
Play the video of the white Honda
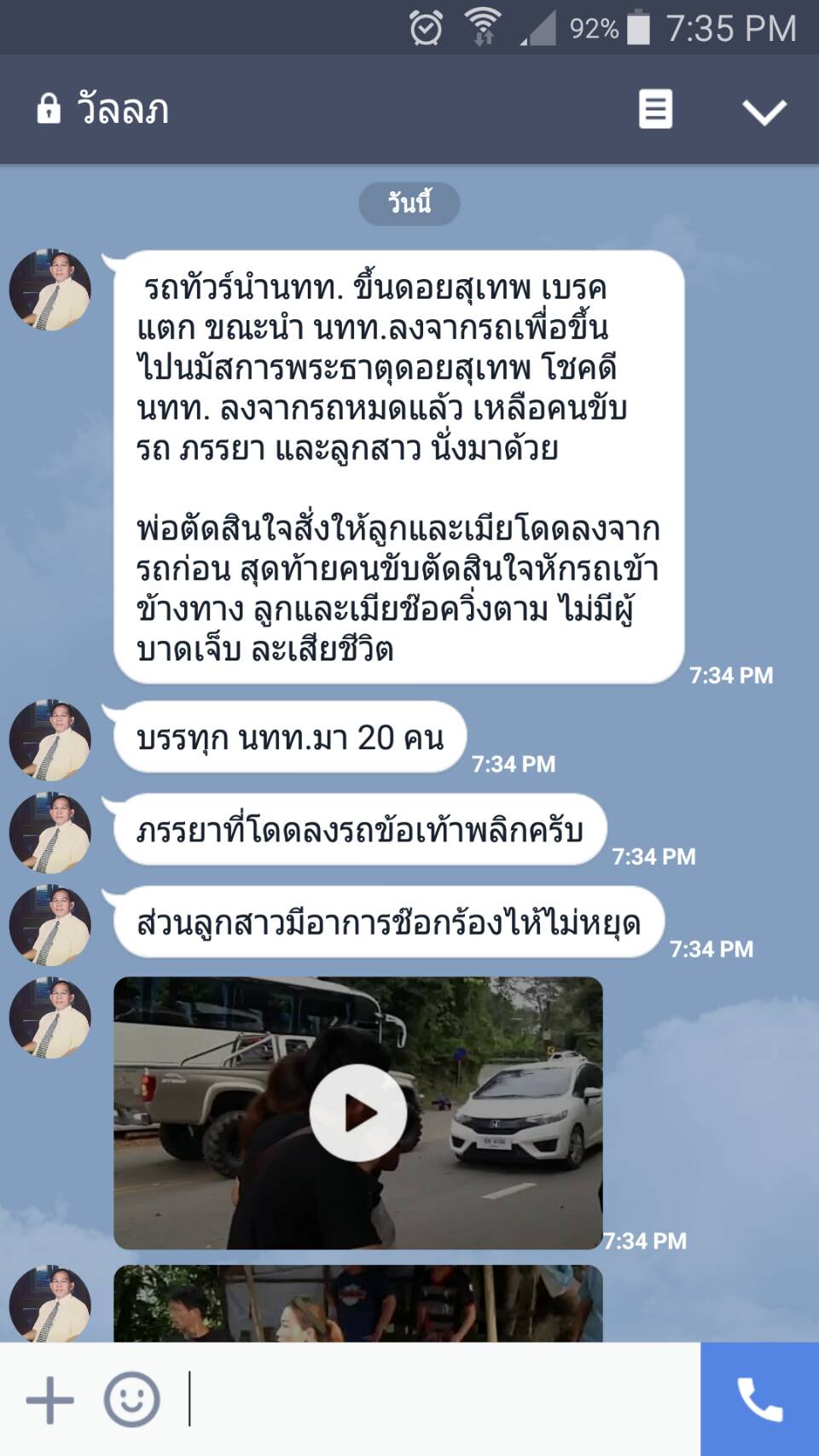click(x=357, y=1112)
